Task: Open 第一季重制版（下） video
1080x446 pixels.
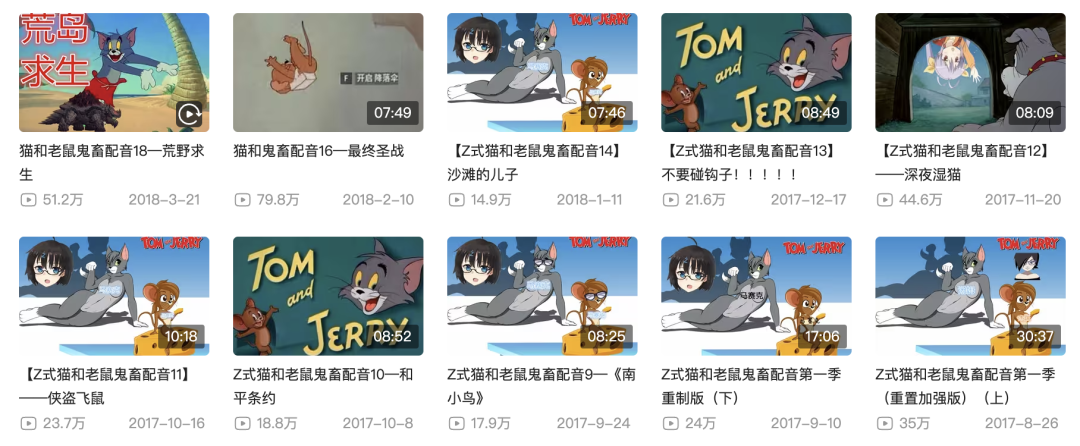Action: click(x=756, y=296)
